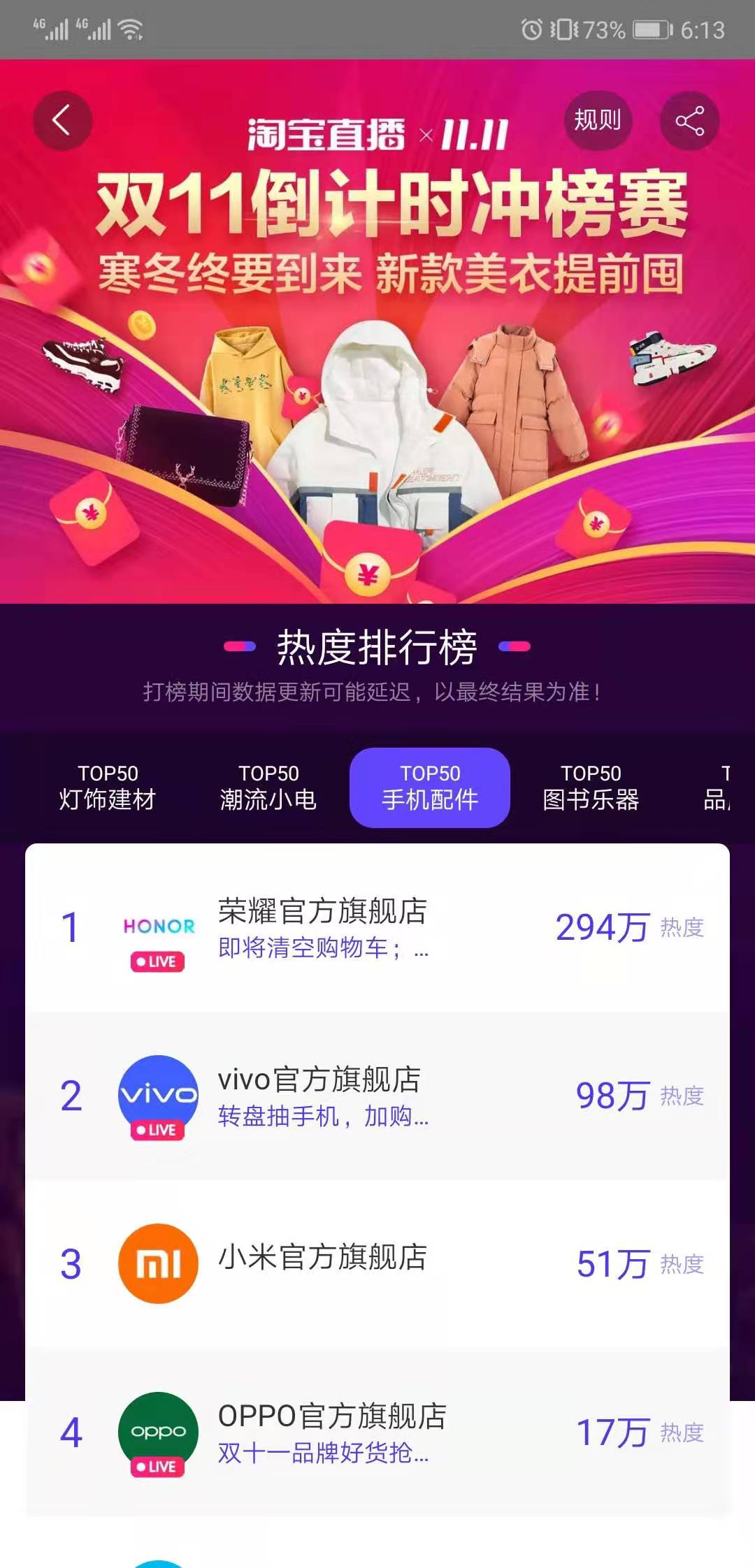
Task: Switch to the 潮流小电 TOP50 tab
Action: [268, 787]
